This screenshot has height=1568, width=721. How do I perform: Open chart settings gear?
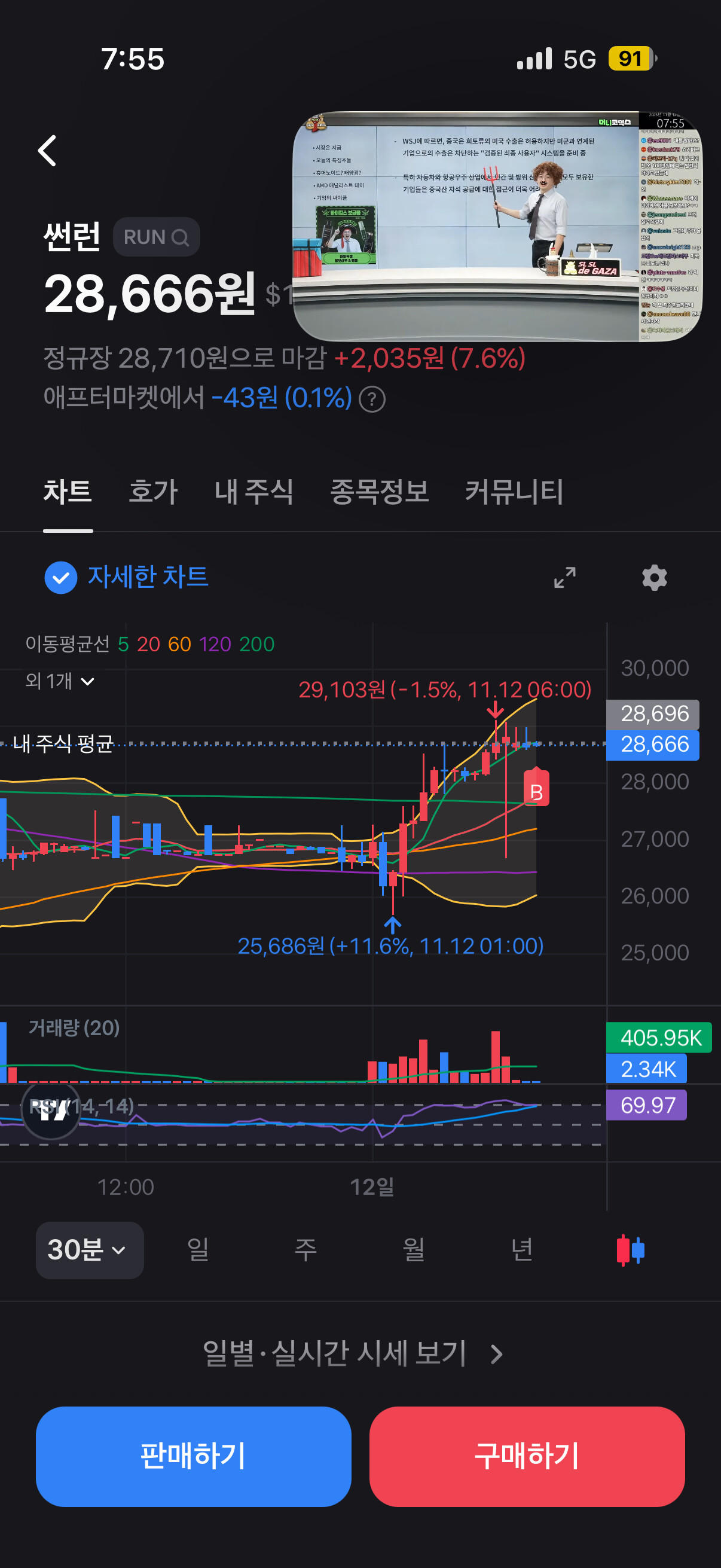pyautogui.click(x=655, y=577)
